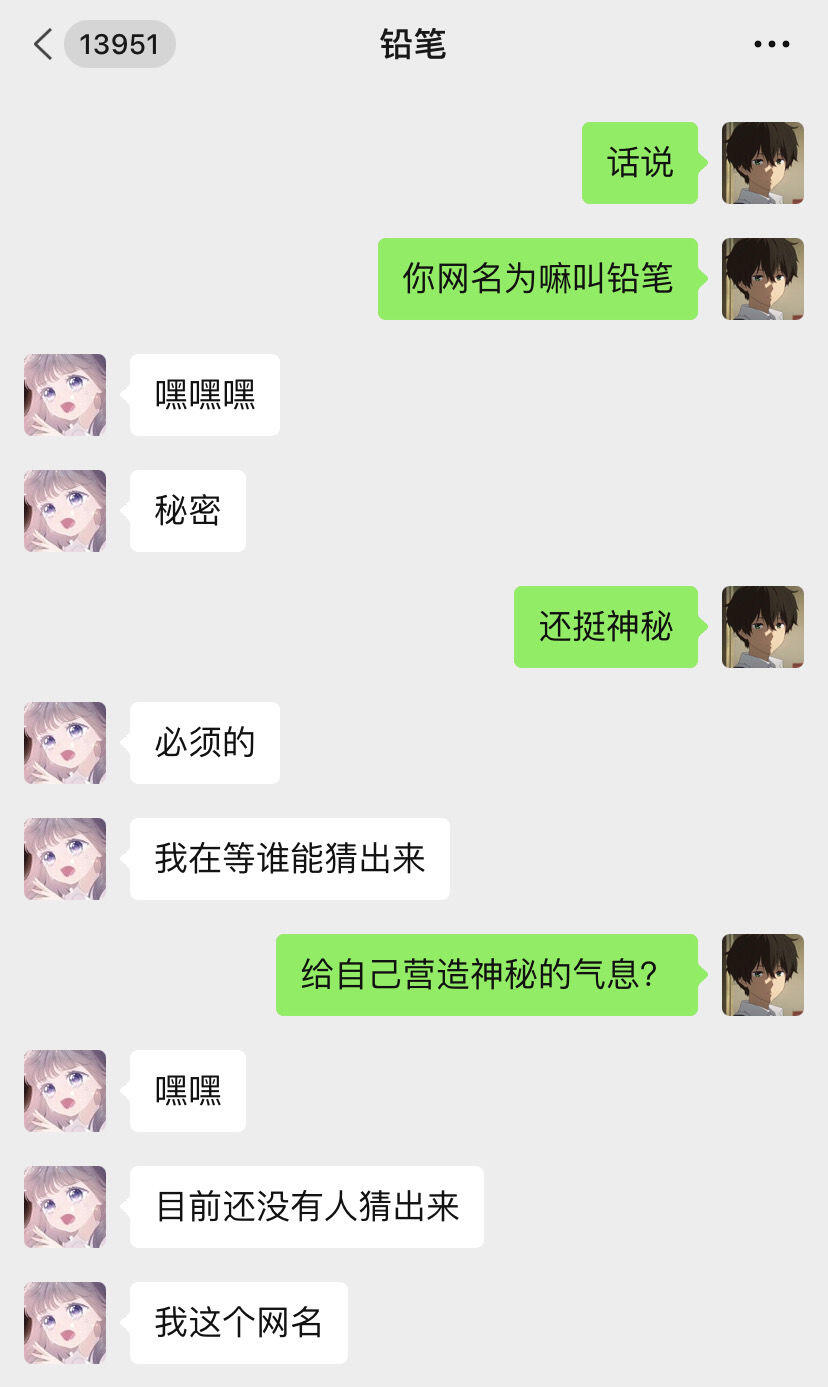Viewport: 828px width, 1387px height.
Task: Tap the avatar beside 嘿嘿嘿 message
Action: point(65,395)
